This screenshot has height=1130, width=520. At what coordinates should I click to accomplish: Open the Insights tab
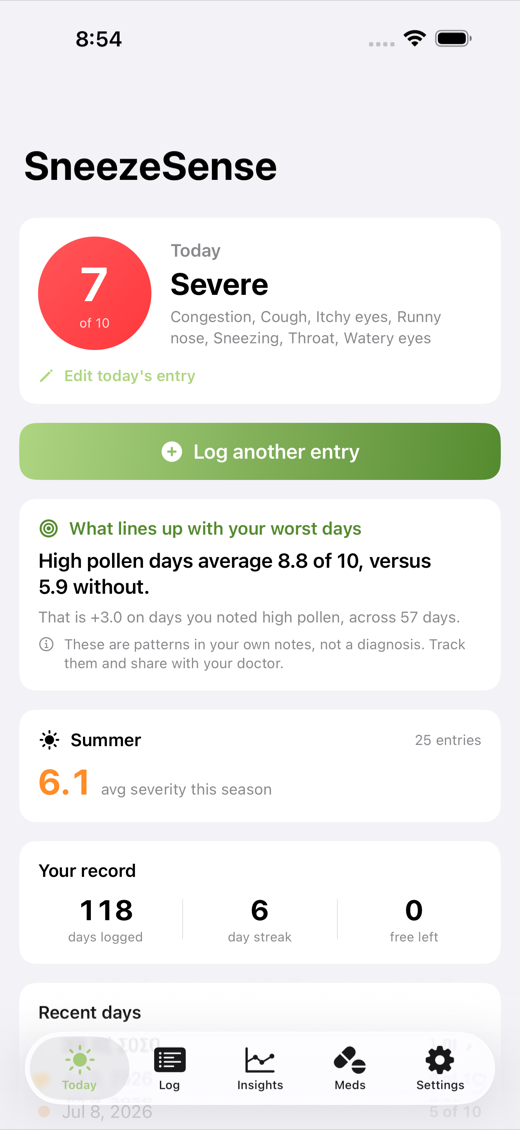tap(260, 1069)
